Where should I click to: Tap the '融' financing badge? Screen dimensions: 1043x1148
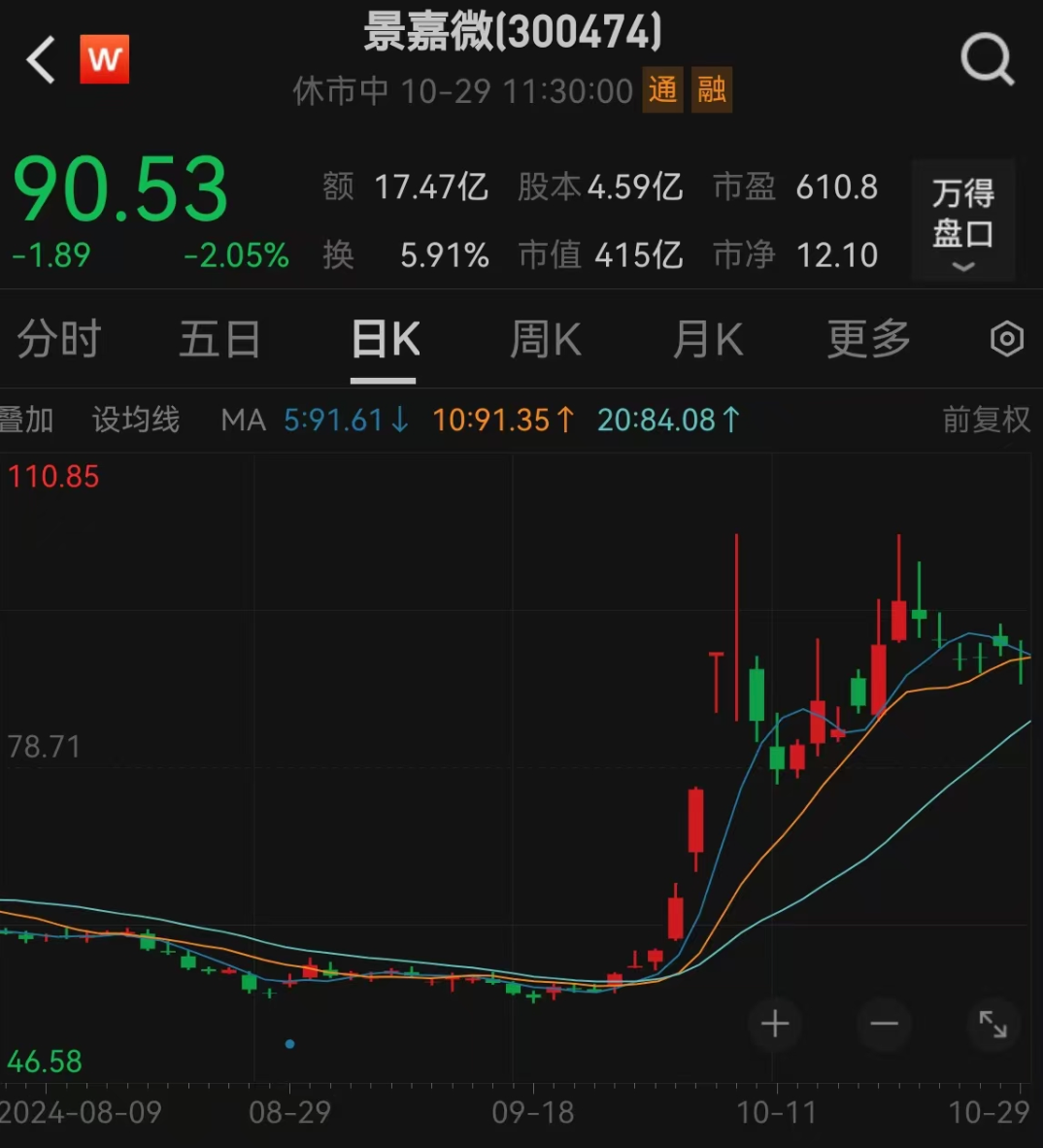pyautogui.click(x=712, y=89)
